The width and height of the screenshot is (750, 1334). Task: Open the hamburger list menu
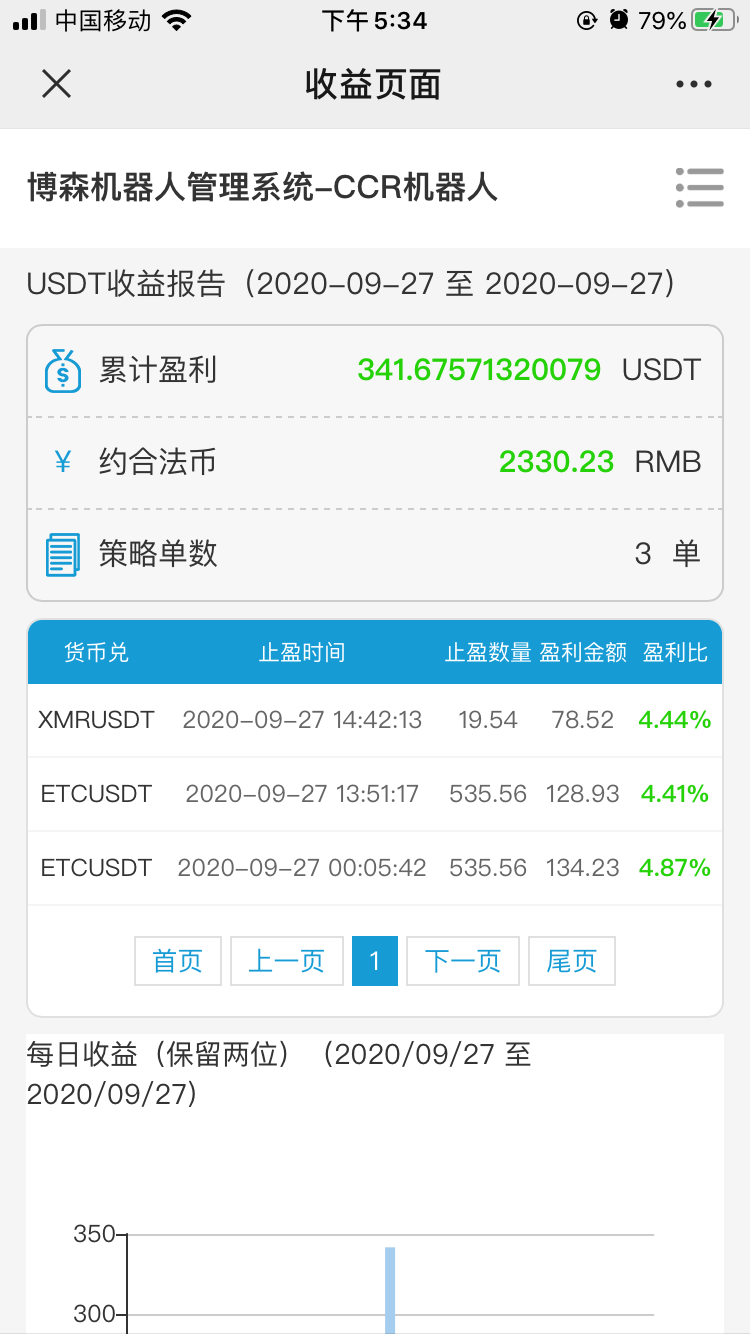(699, 187)
